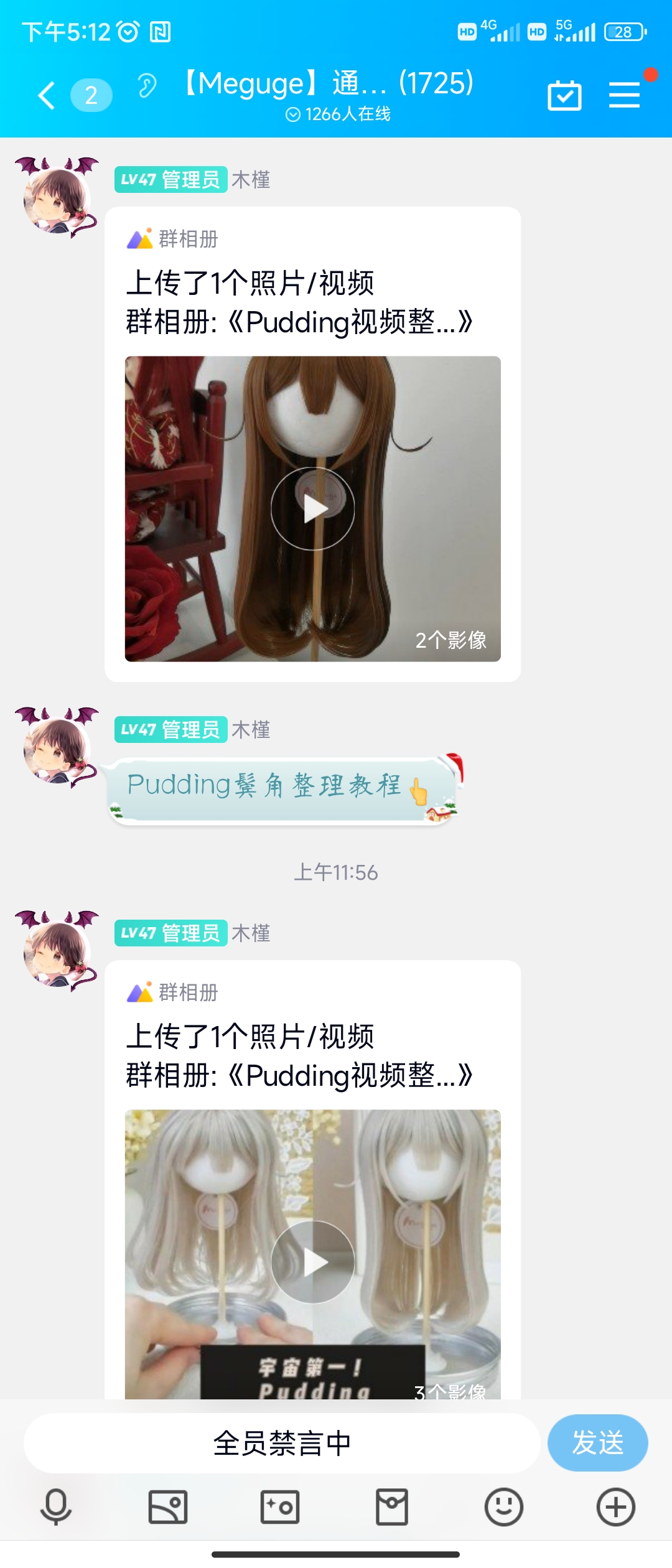Record a voice message with microphone
The image size is (672, 1568).
[x=56, y=1507]
